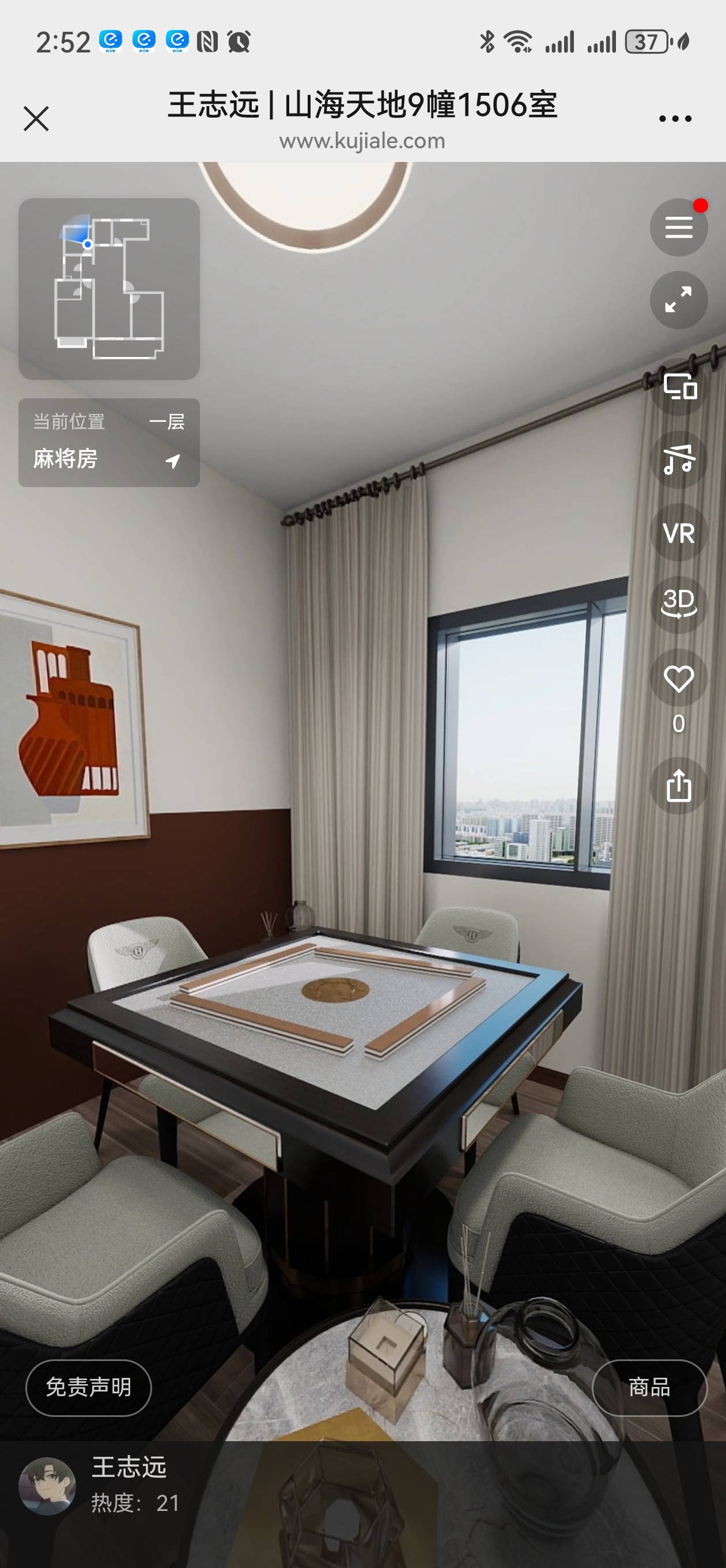Open designer 王志远's profile
Screen dimensions: 726x1568
pyautogui.click(x=47, y=1484)
